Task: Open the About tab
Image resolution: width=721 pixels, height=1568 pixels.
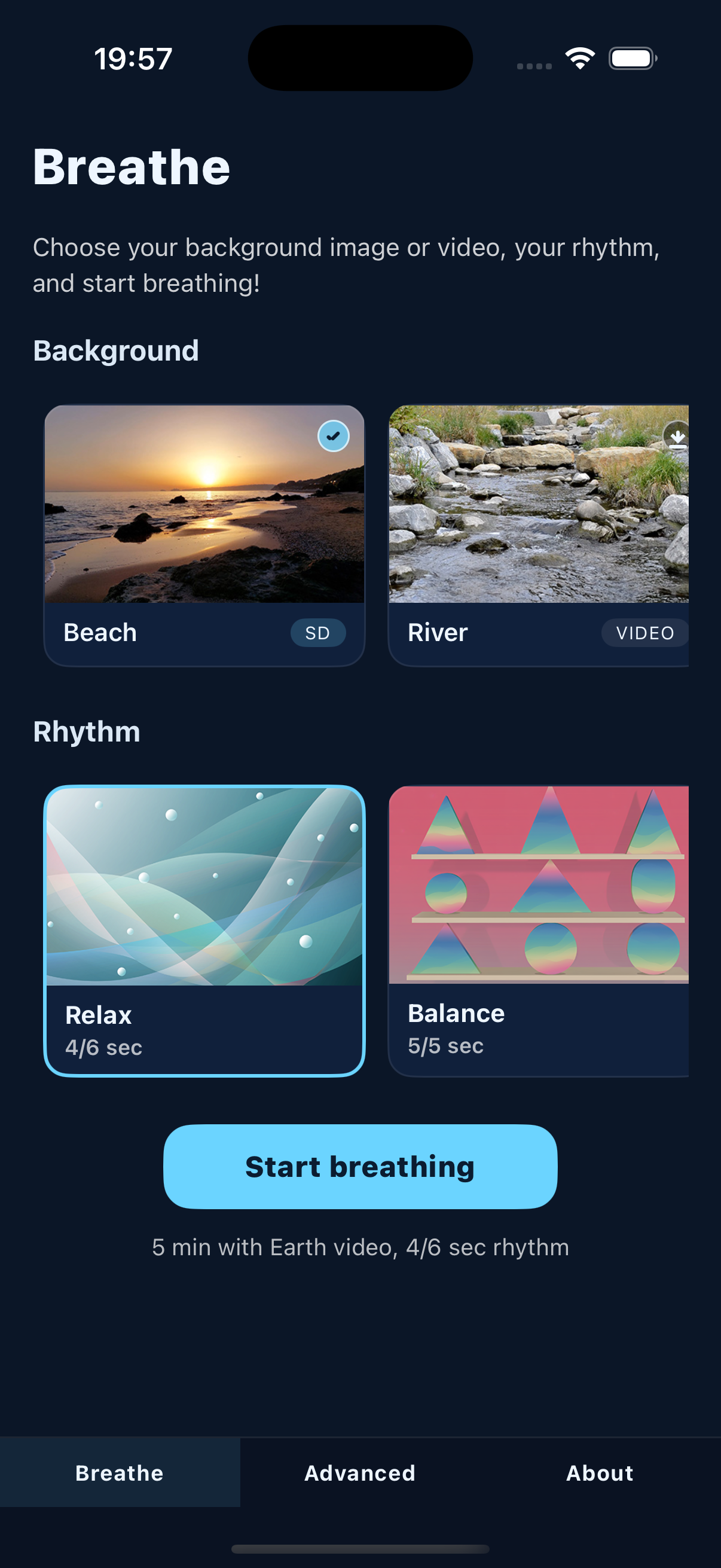Action: [599, 1472]
